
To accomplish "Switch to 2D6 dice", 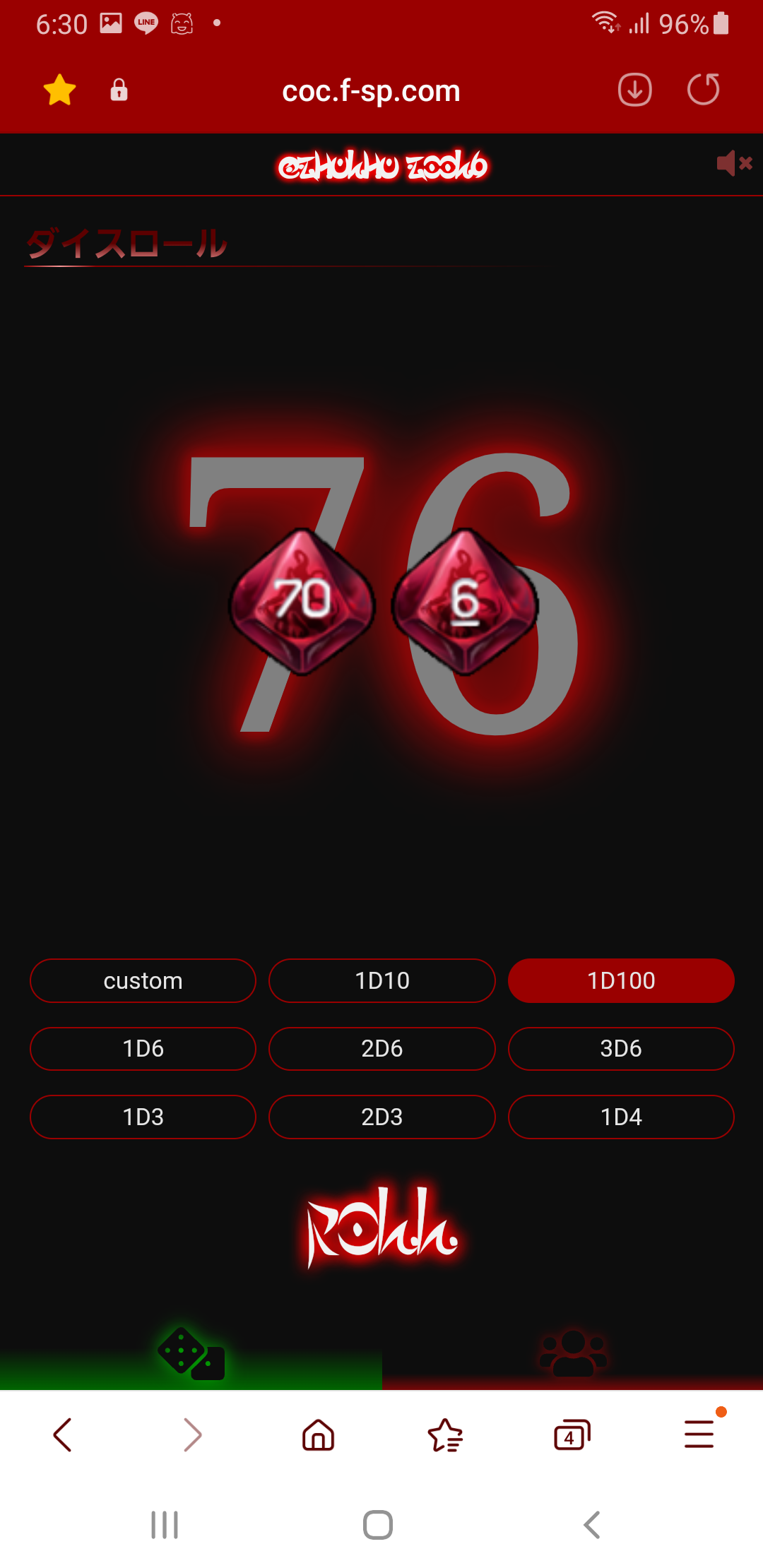I will tap(381, 1049).
